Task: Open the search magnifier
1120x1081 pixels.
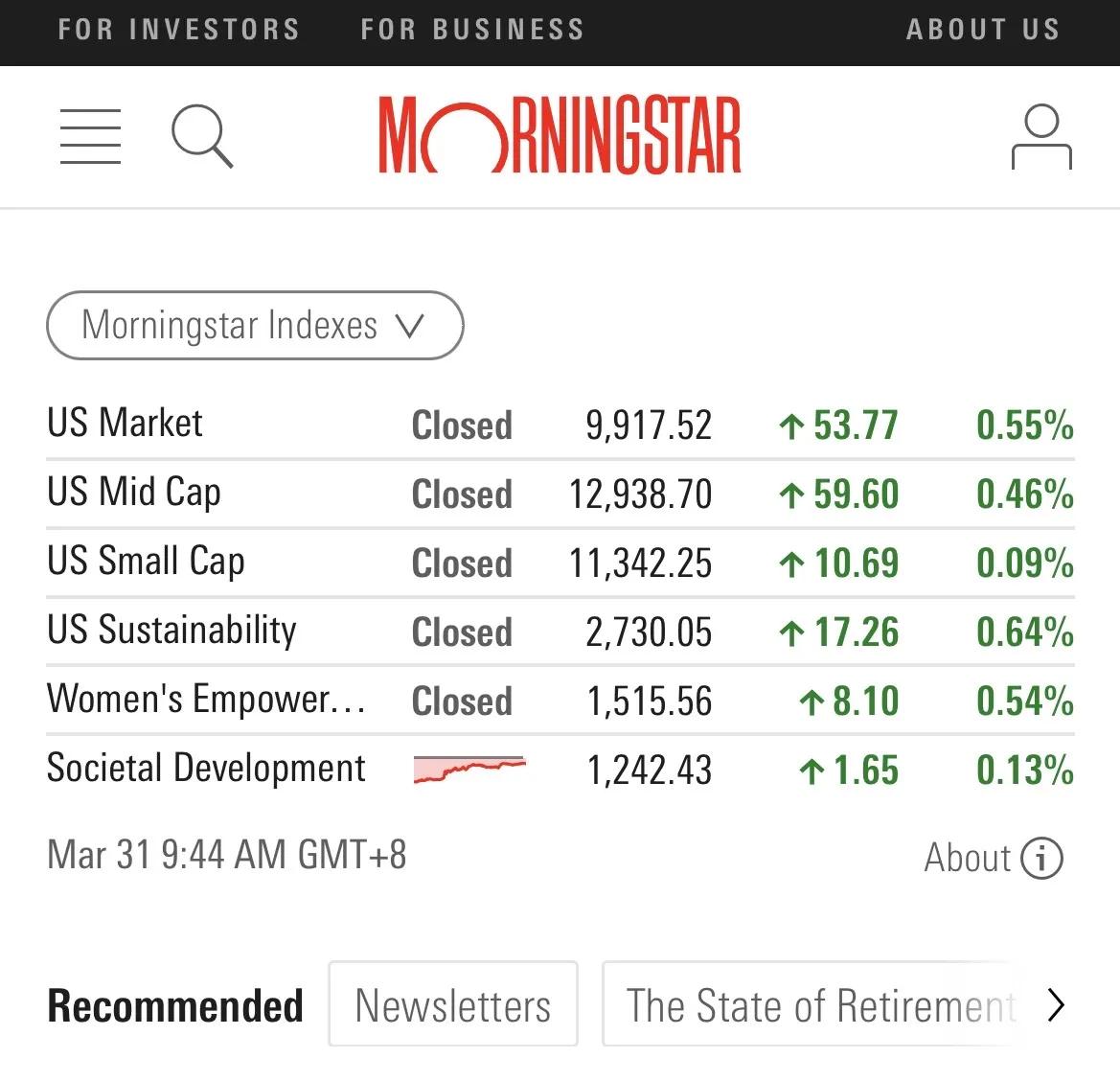Action: pos(201,137)
